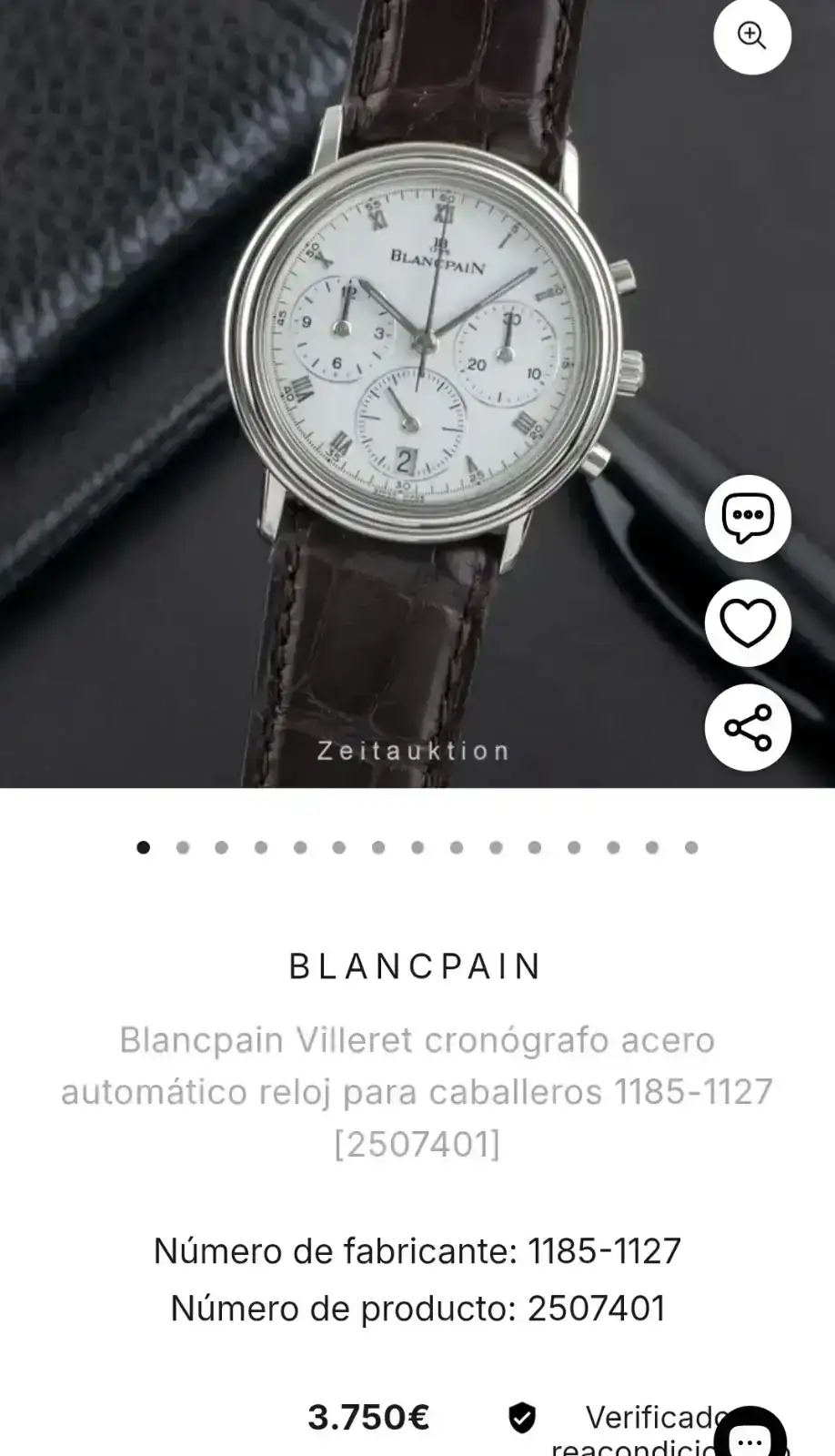Zoom into the watch photo
Screen dimensions: 835x1456
pyautogui.click(x=751, y=36)
